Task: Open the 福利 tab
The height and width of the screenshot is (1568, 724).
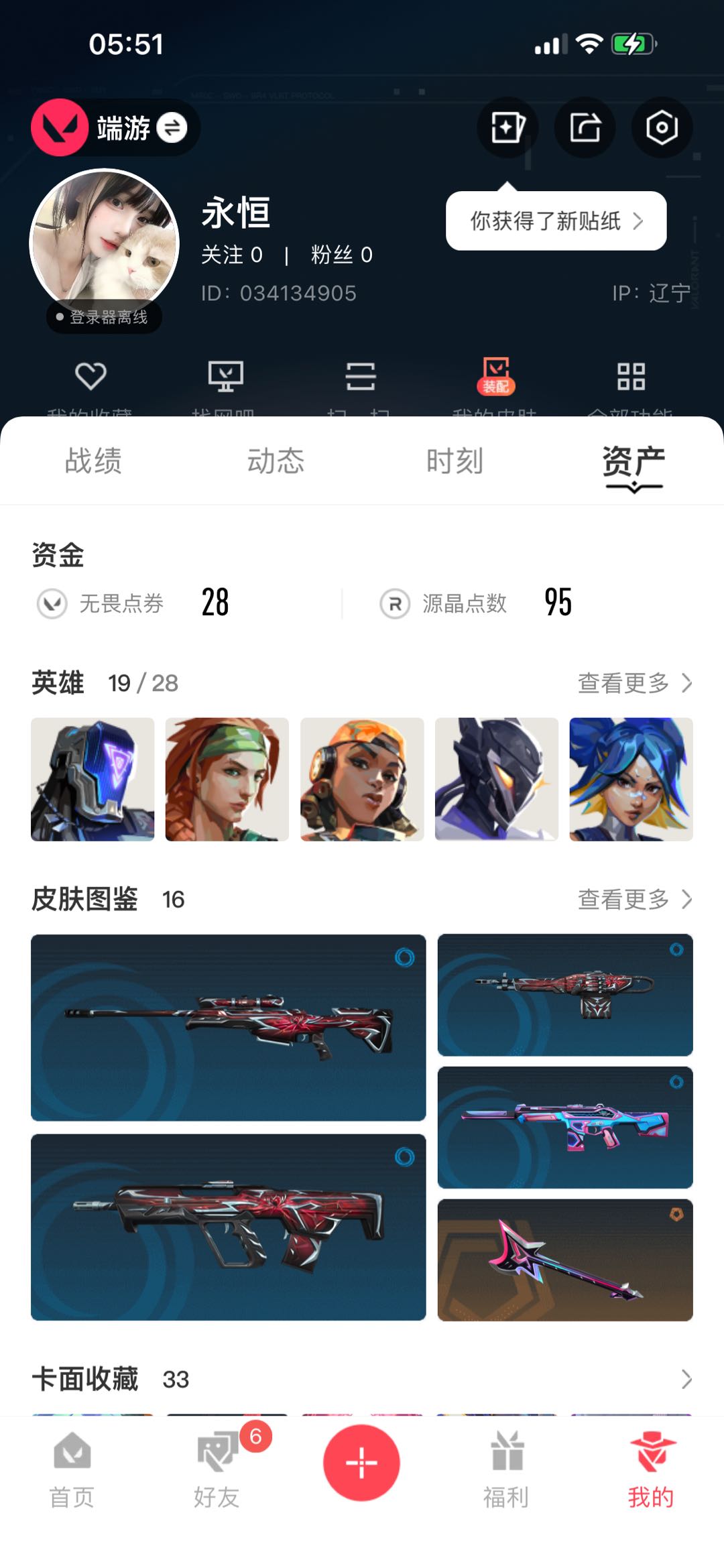Action: (507, 1468)
